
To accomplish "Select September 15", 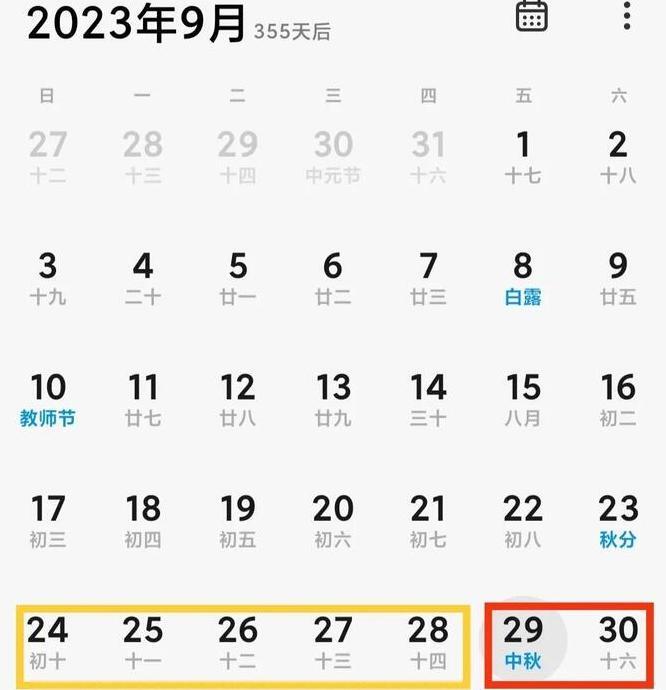I will (523, 398).
